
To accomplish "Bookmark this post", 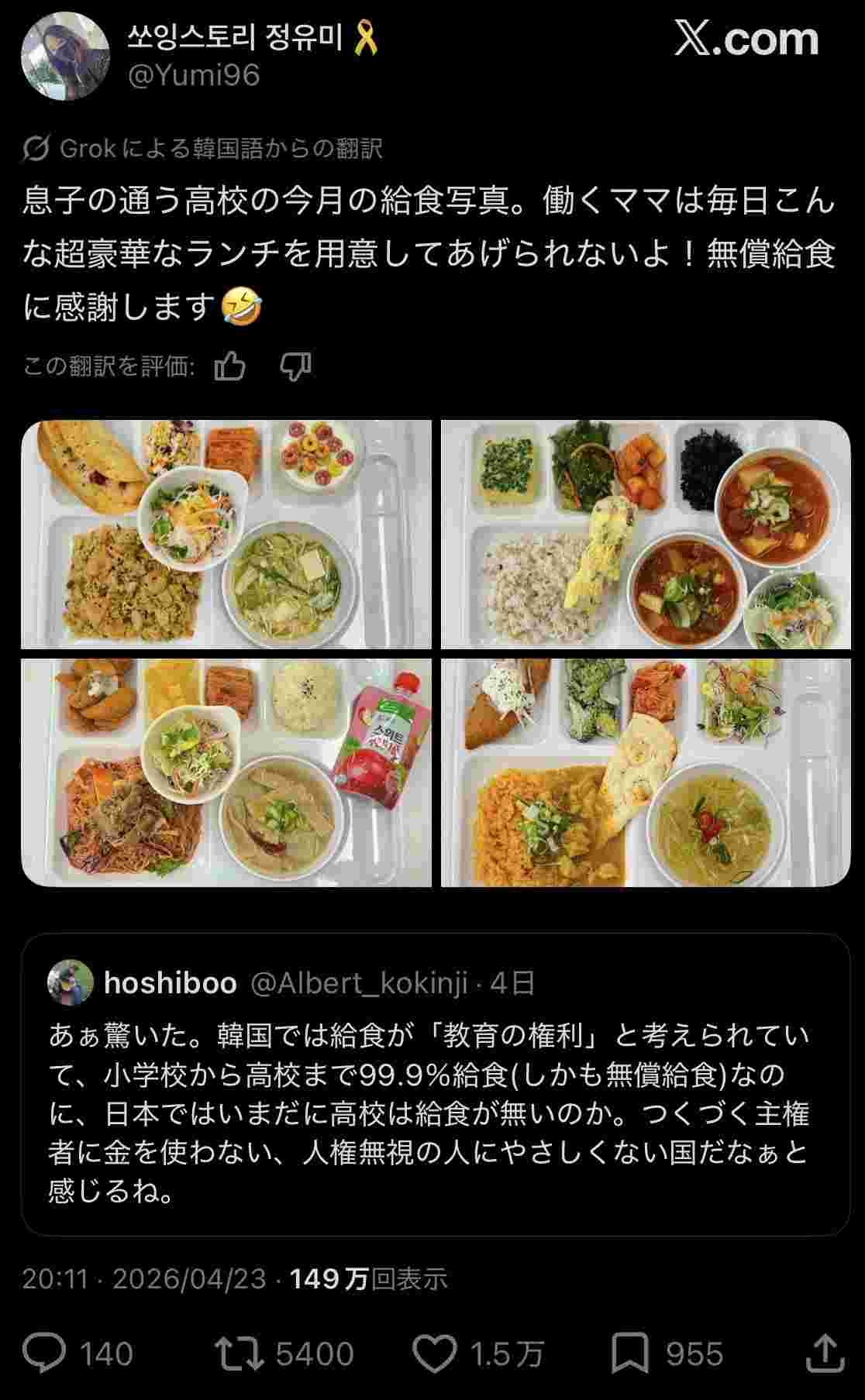I will 630,1353.
